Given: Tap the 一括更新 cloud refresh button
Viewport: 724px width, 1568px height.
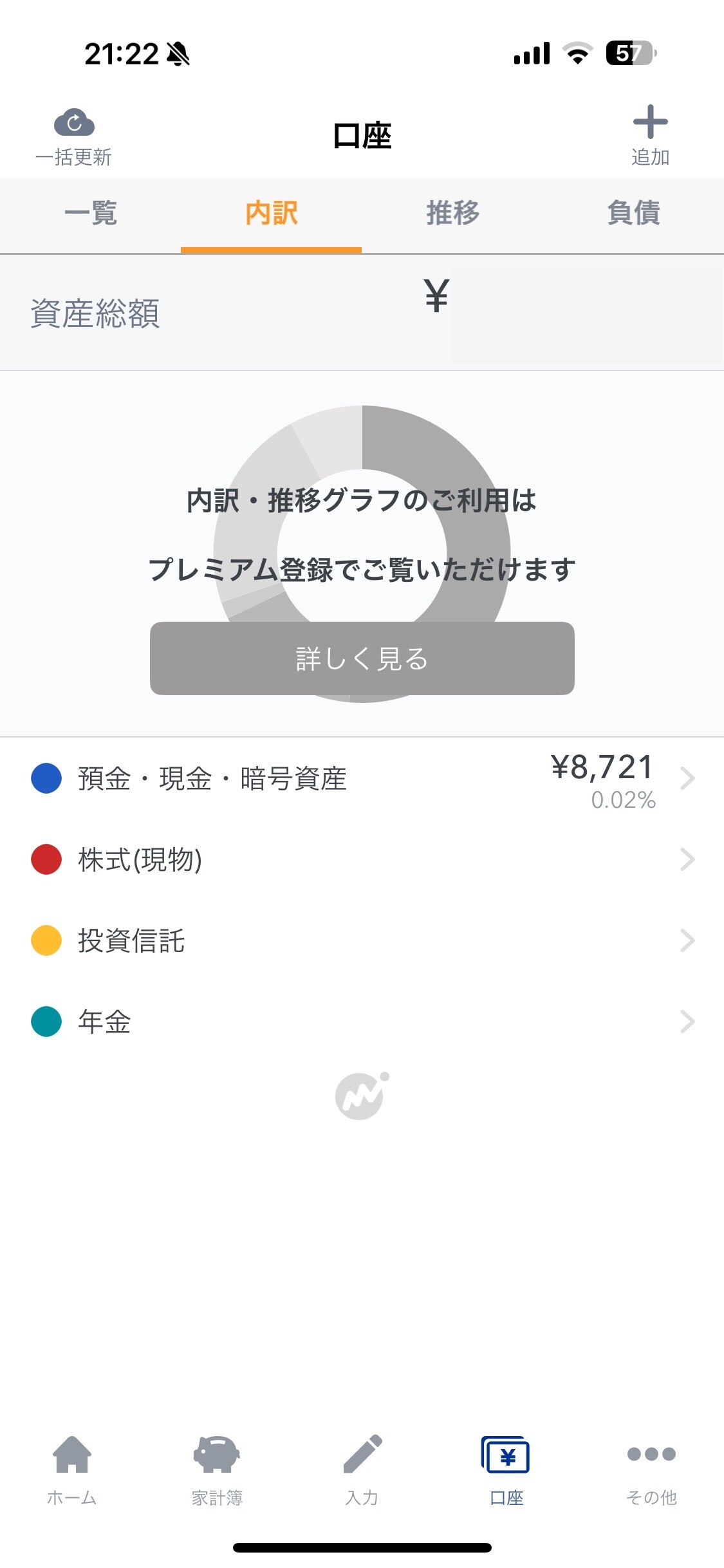Looking at the screenshot, I should pyautogui.click(x=74, y=136).
